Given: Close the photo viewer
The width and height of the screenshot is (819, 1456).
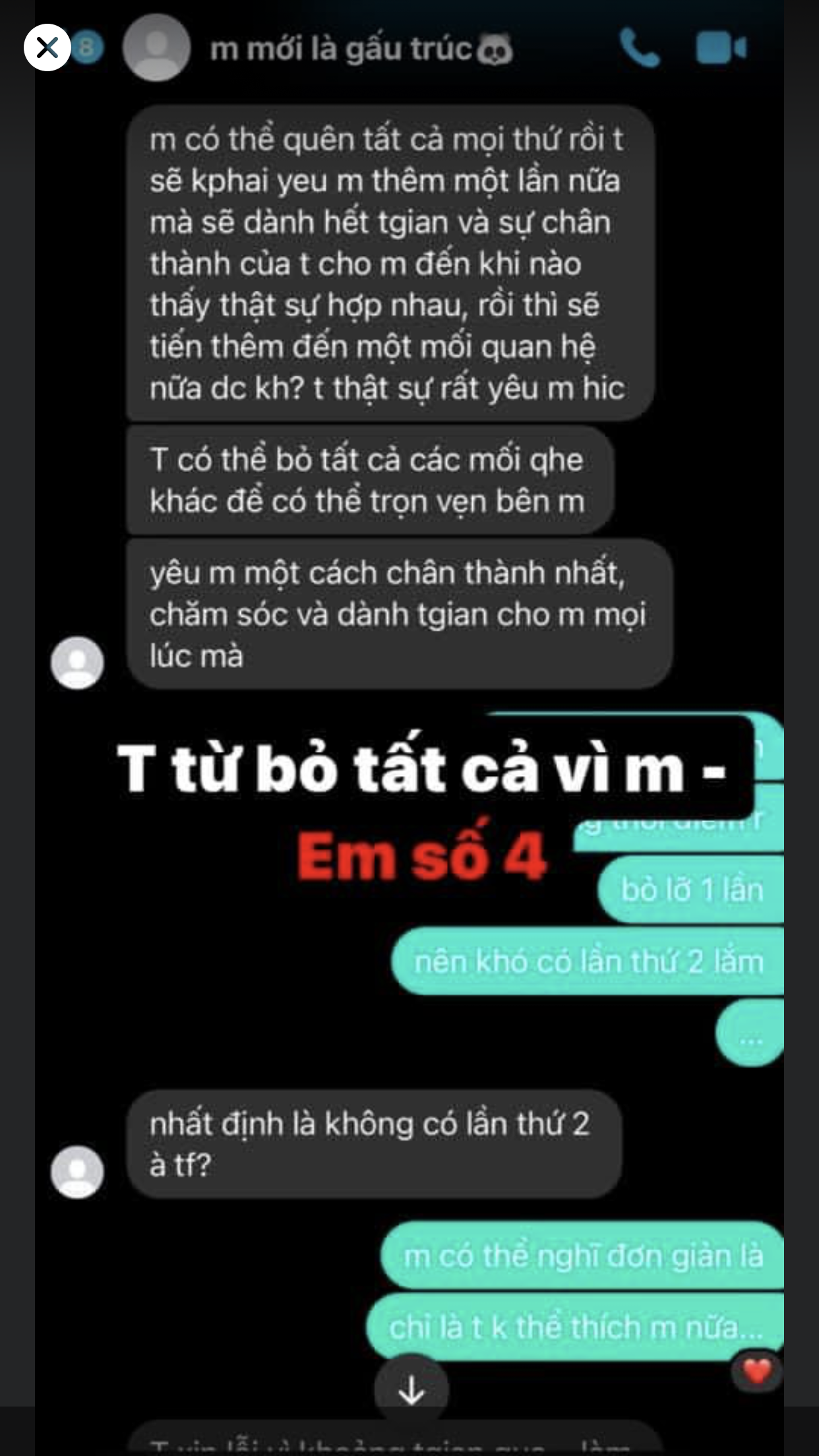Looking at the screenshot, I should coord(47,47).
